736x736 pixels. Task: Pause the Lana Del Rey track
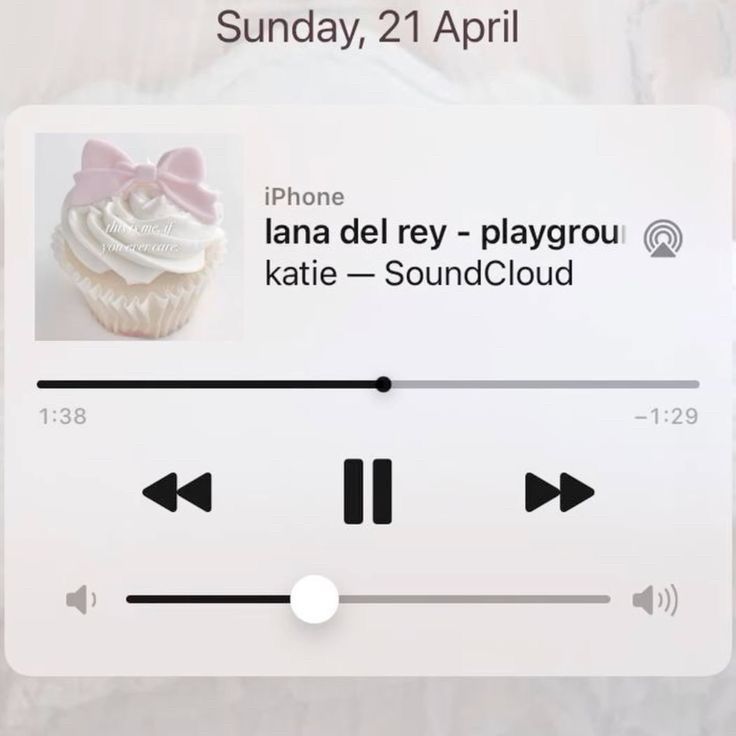367,491
